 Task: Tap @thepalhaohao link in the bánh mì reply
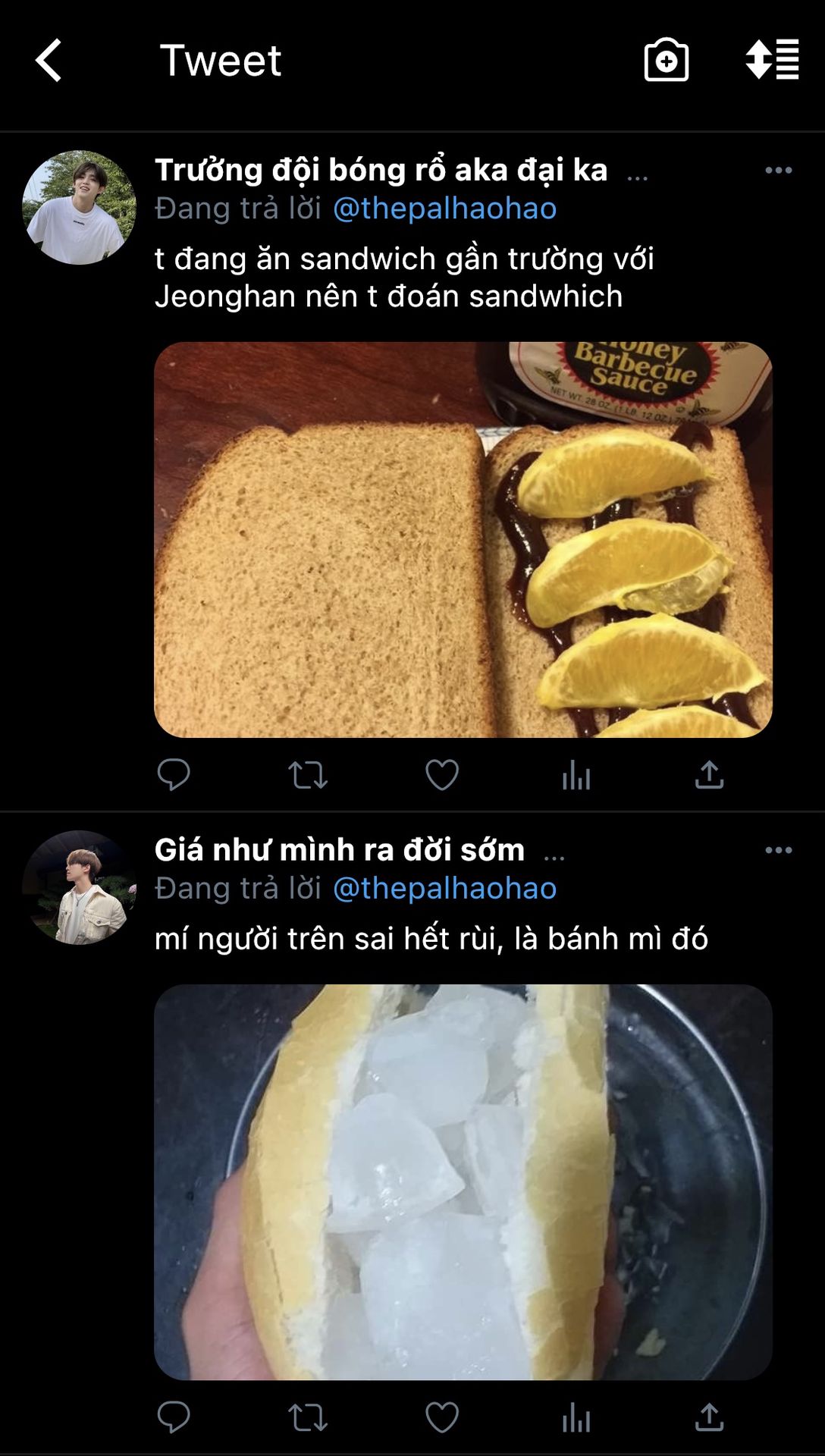pos(444,888)
